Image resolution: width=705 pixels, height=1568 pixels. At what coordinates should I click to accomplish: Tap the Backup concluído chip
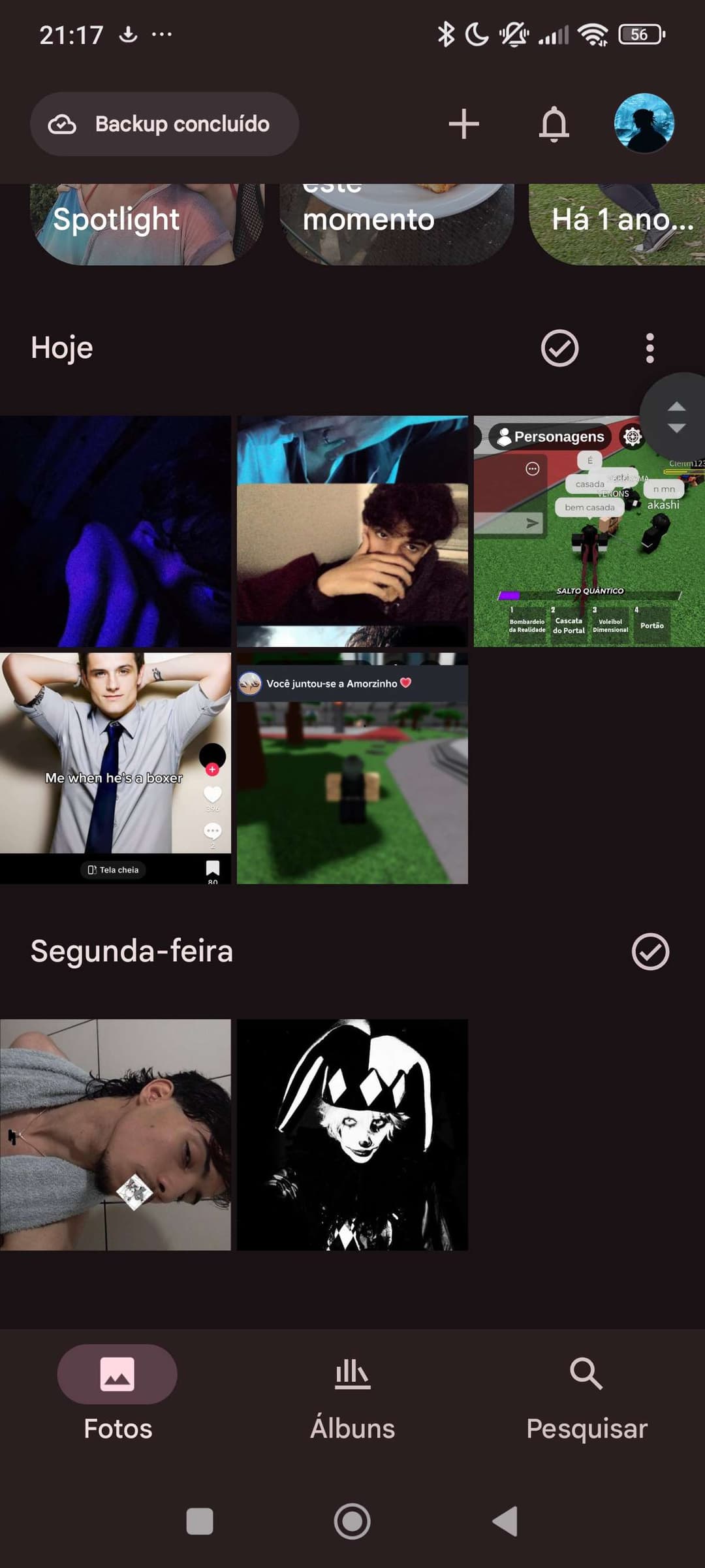point(164,124)
